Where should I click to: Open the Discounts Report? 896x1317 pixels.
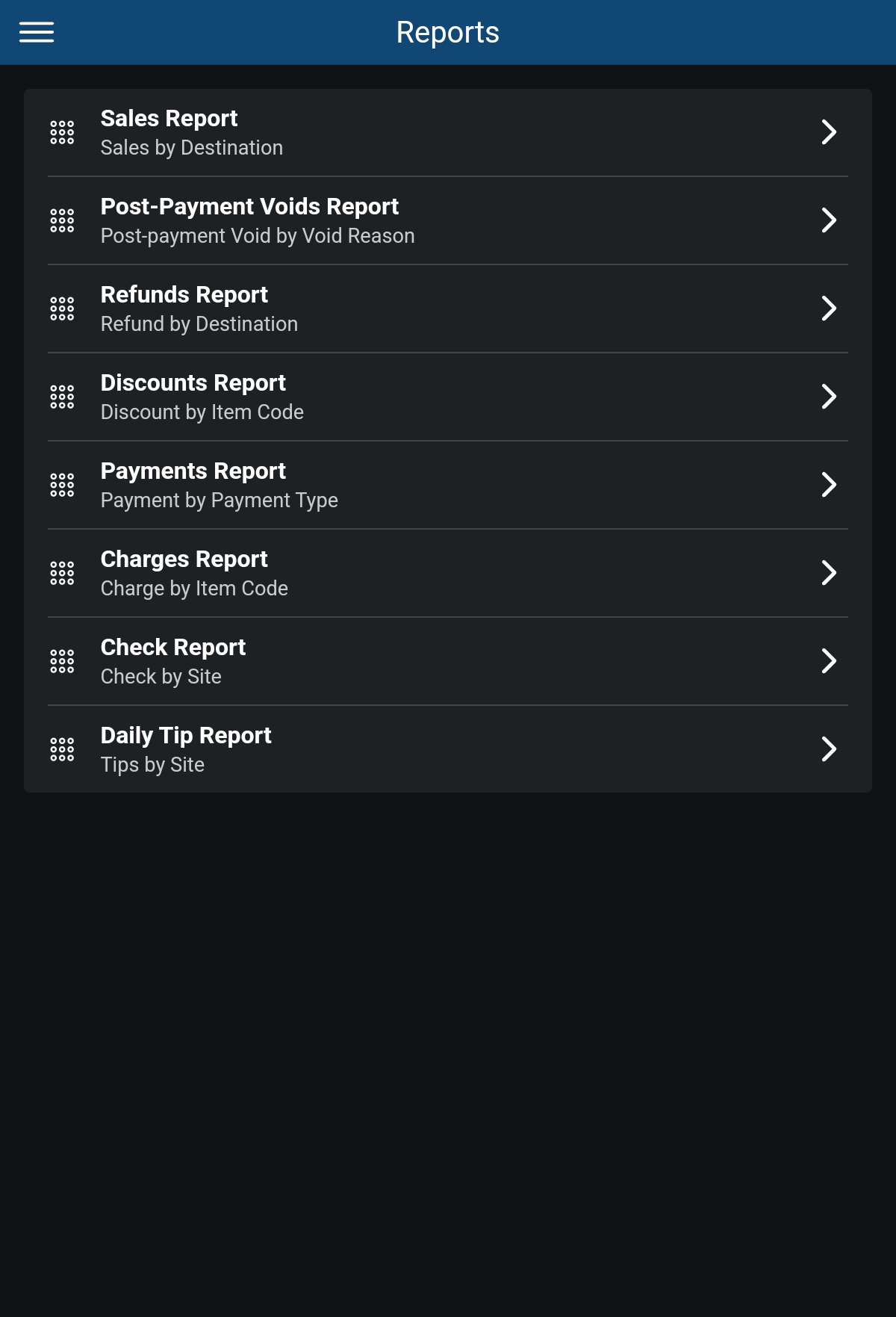click(x=448, y=397)
